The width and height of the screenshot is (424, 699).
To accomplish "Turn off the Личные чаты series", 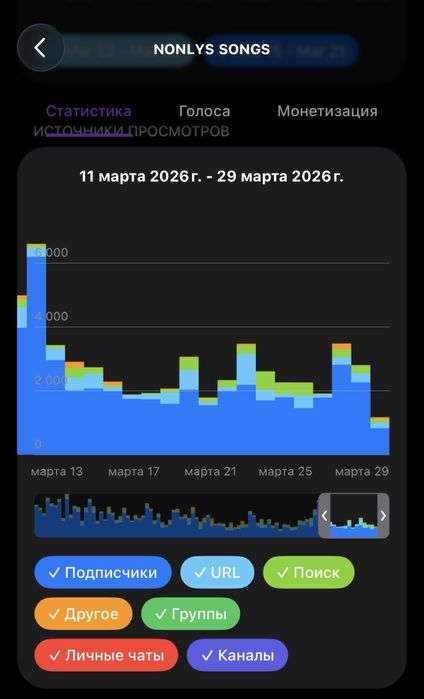I will click(x=106, y=655).
